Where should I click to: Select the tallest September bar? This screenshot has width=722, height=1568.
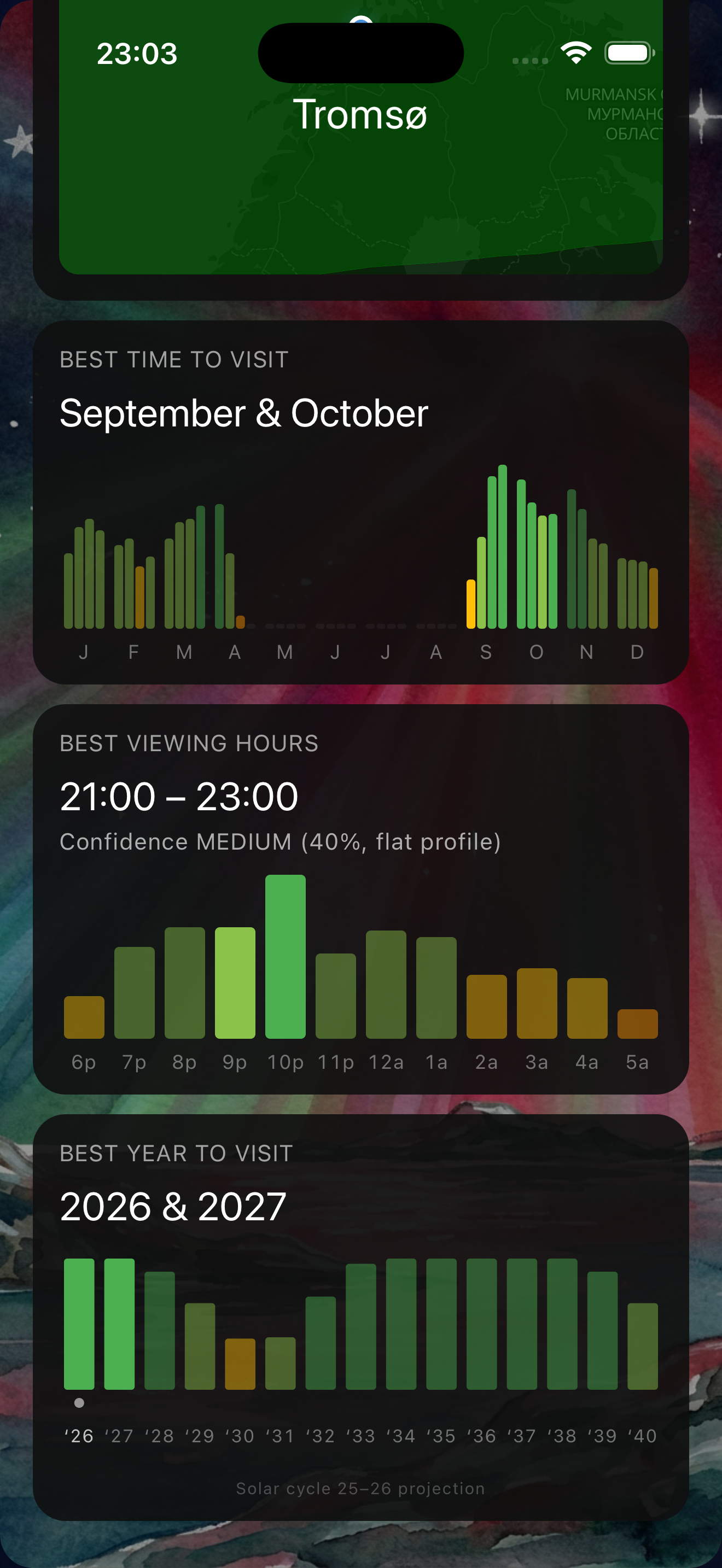click(x=502, y=548)
